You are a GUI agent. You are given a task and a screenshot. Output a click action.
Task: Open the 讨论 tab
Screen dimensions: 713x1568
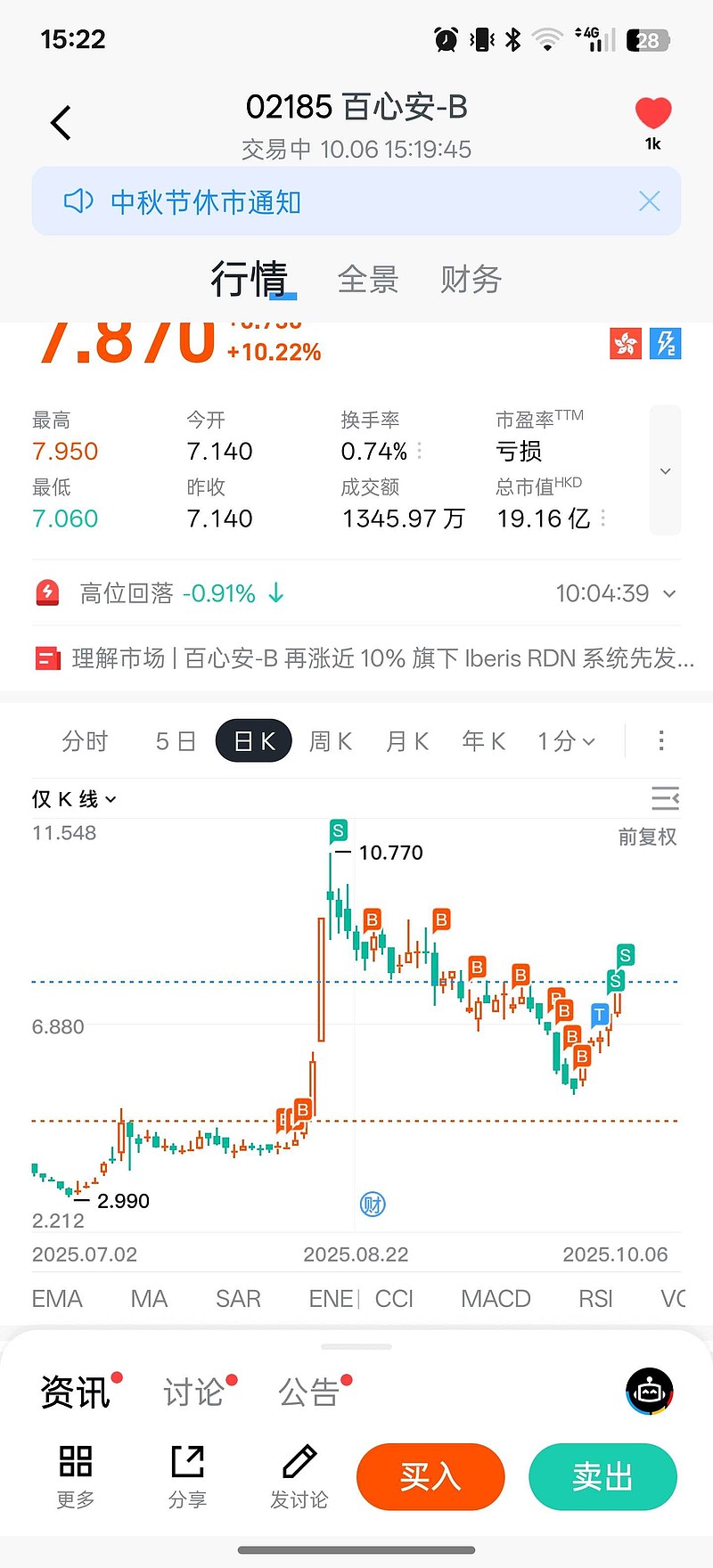coord(193,1392)
